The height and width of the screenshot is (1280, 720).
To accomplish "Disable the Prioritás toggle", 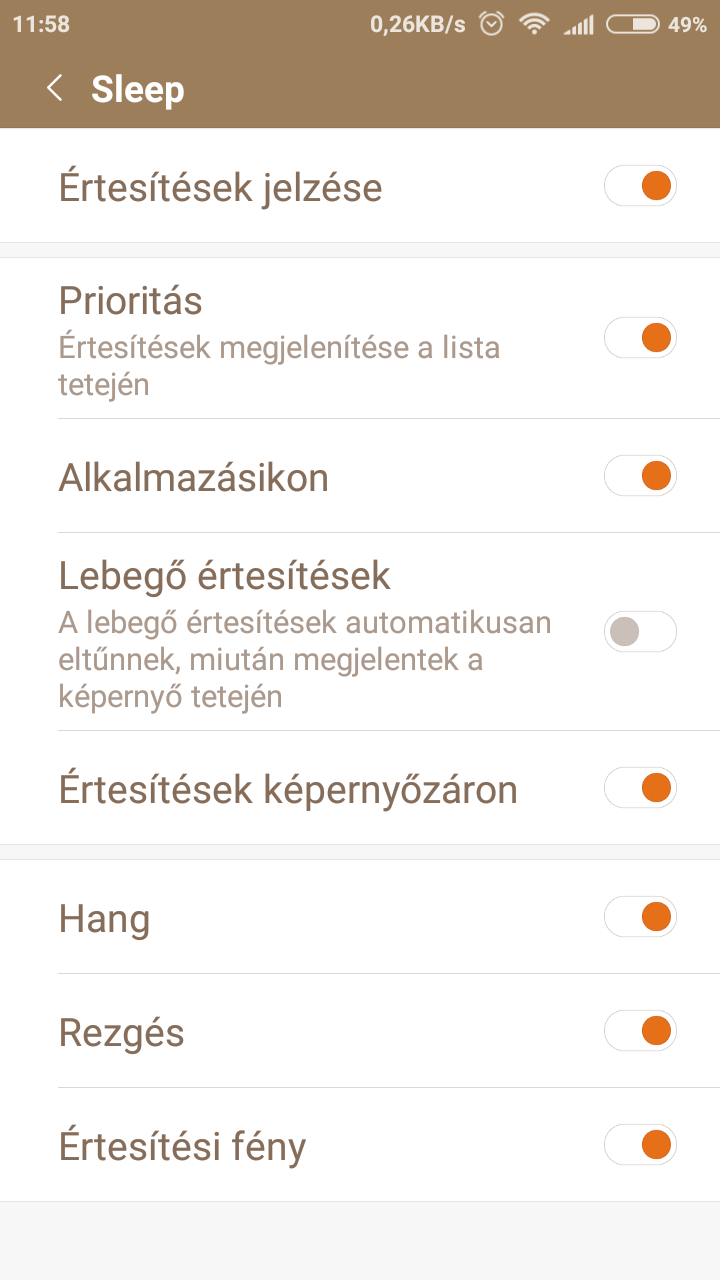I will point(641,338).
